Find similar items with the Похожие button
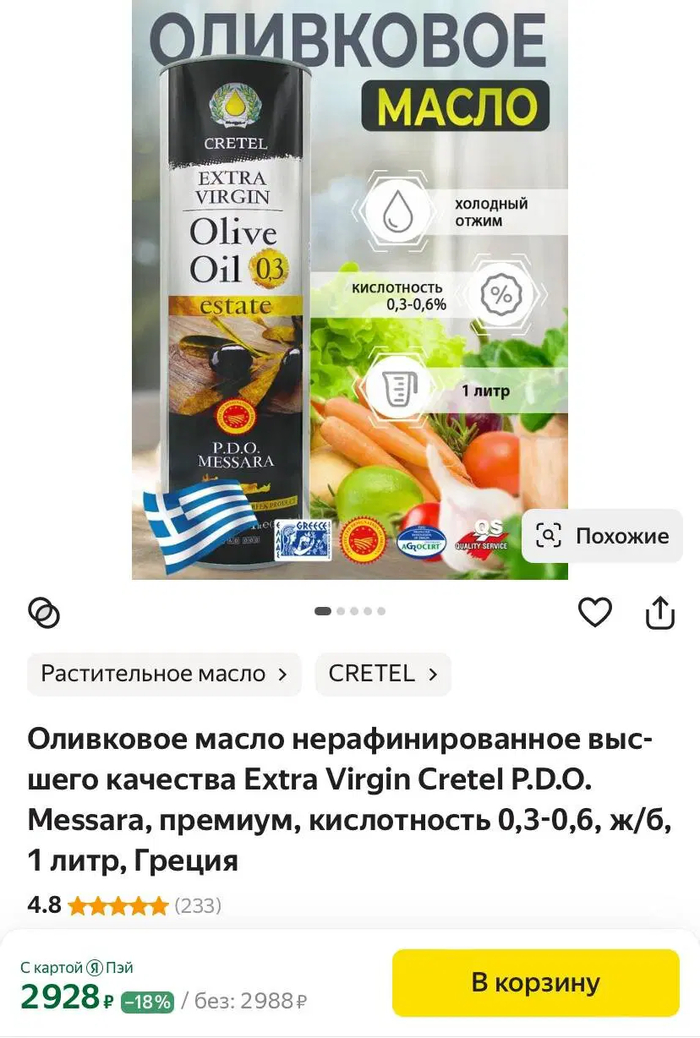Viewport: 700px width, 1038px height. tap(602, 536)
